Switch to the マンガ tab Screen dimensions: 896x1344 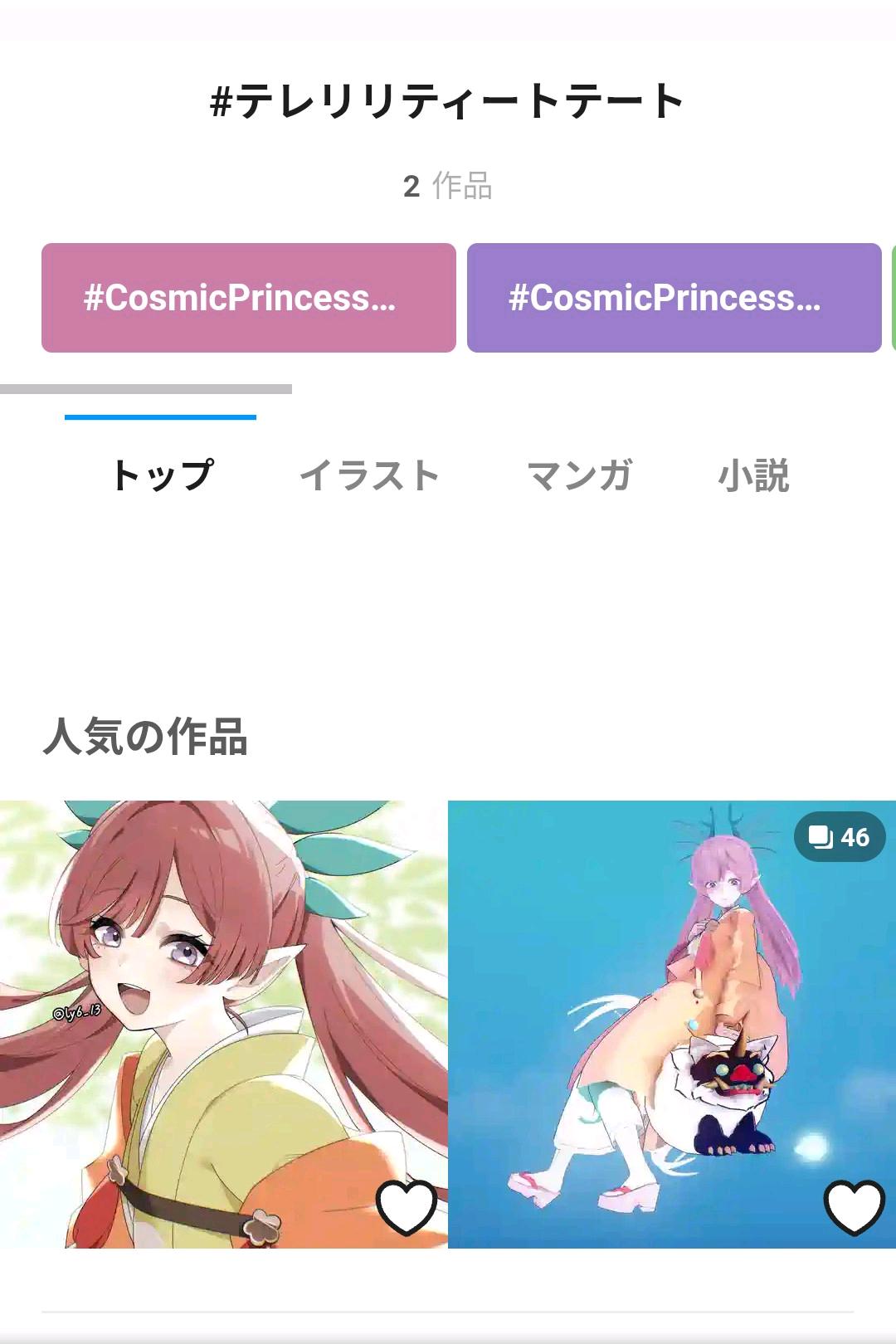coord(579,475)
